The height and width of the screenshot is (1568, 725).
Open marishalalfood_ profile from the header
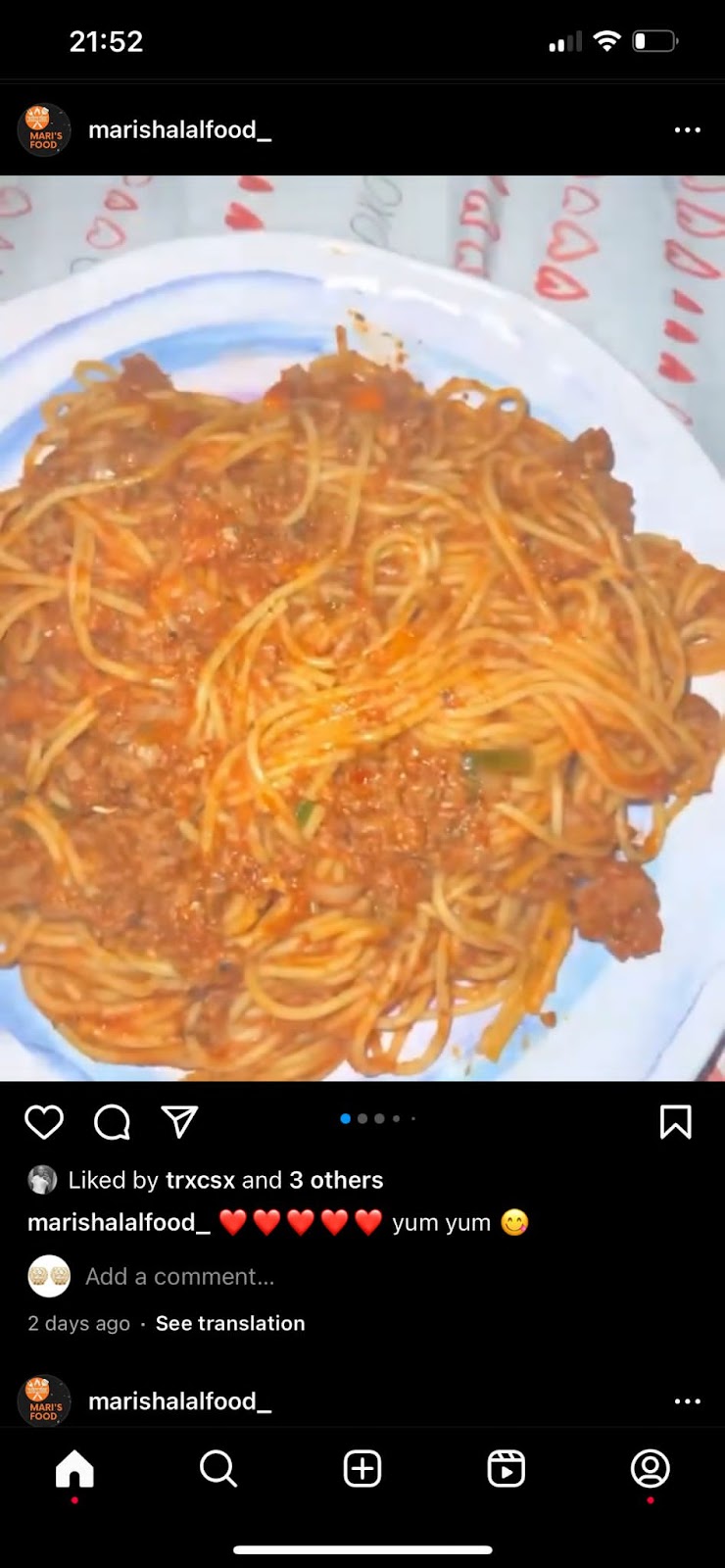178,129
